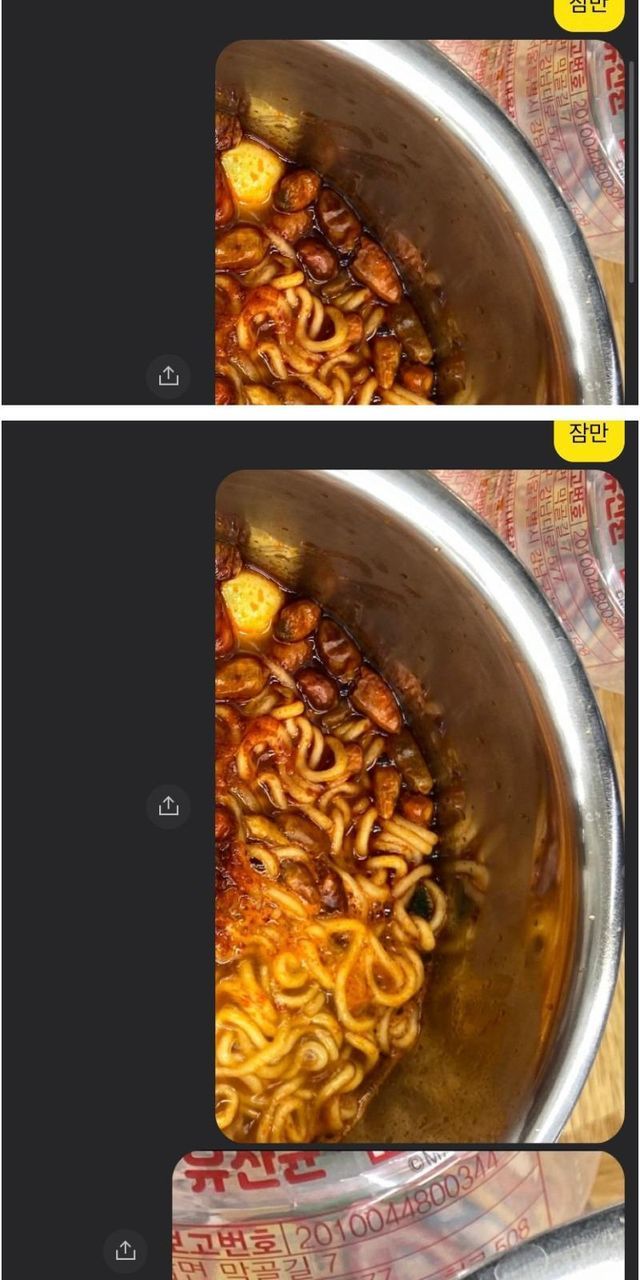Share the cup label photo numbered 2010044800344
Screen dimensions: 640x1280
[125, 1250]
